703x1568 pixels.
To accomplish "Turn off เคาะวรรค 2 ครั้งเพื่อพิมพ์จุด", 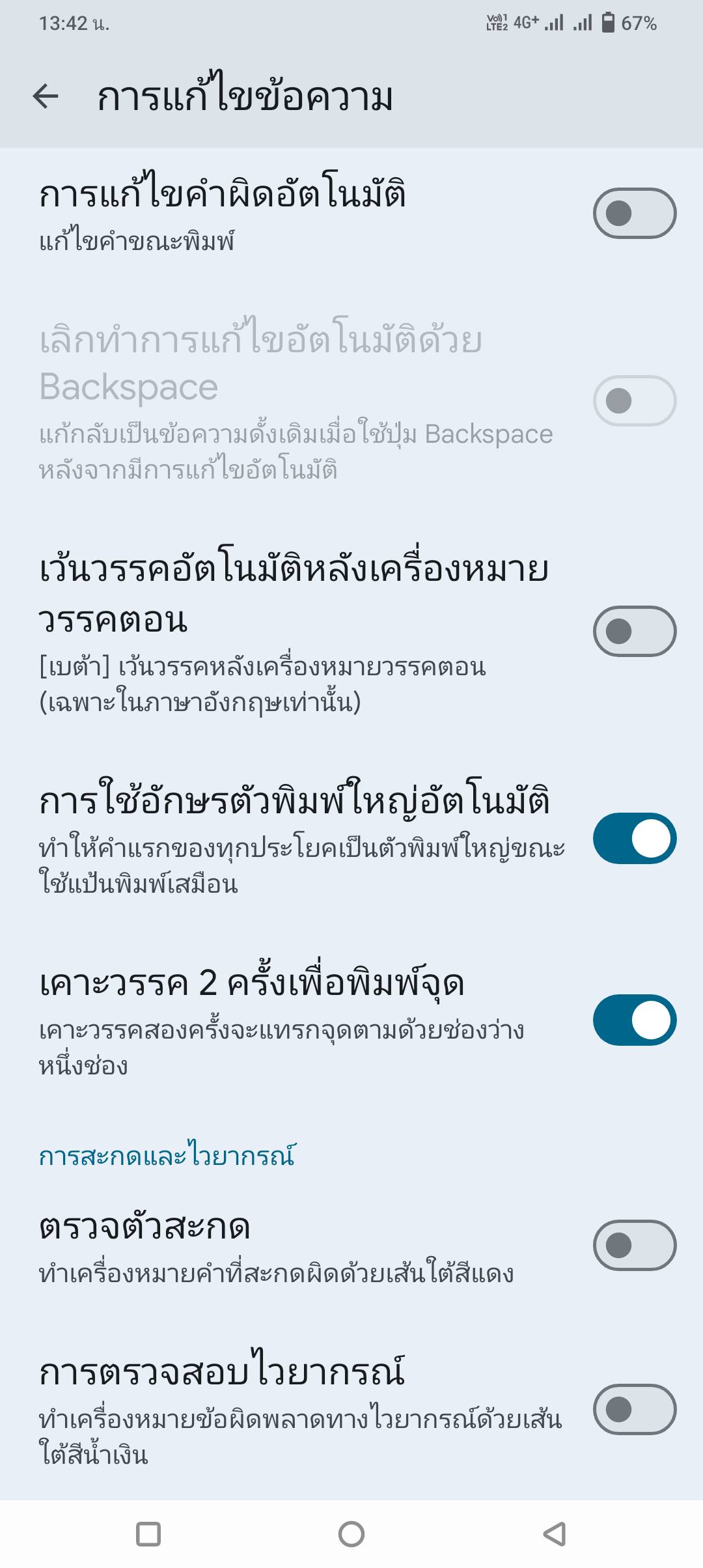I will (634, 1020).
